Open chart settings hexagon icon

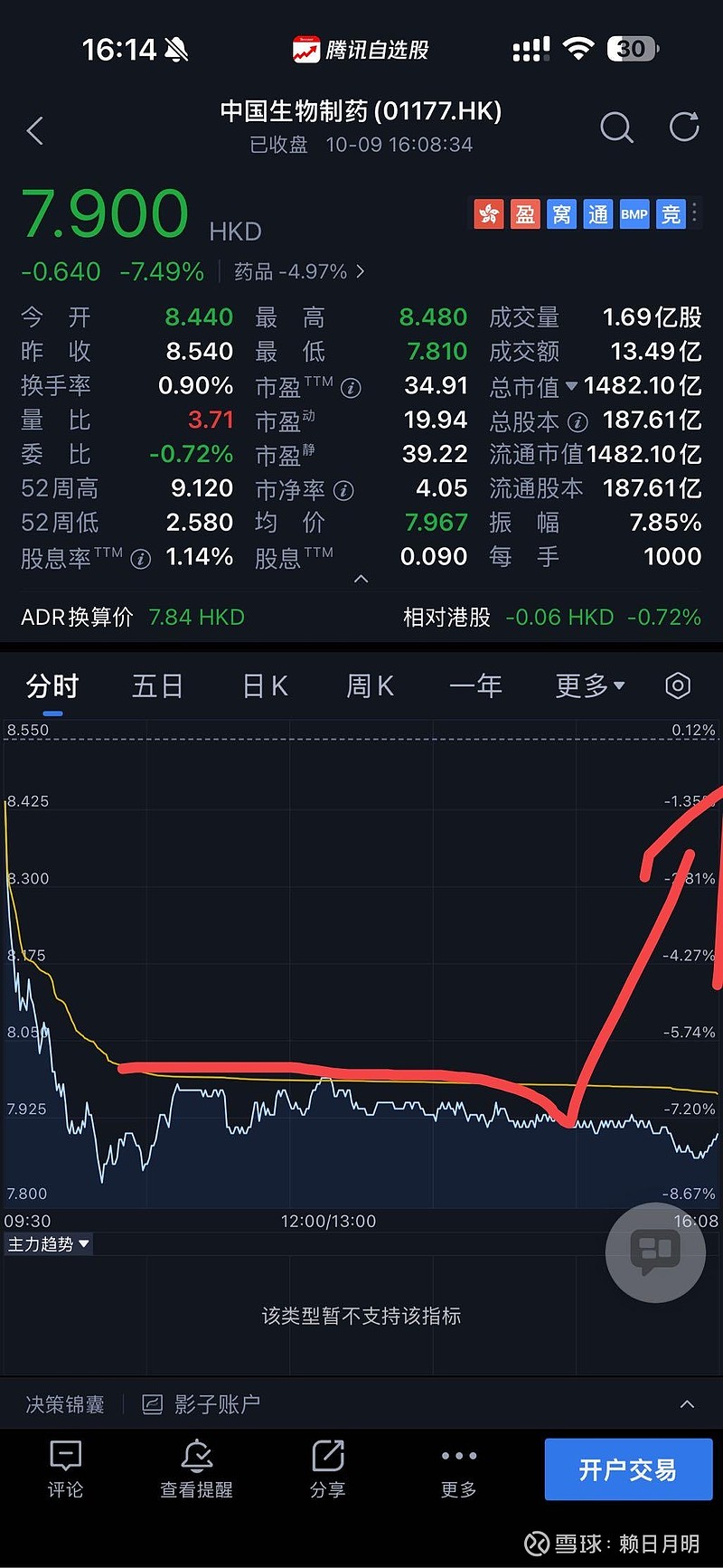point(678,685)
